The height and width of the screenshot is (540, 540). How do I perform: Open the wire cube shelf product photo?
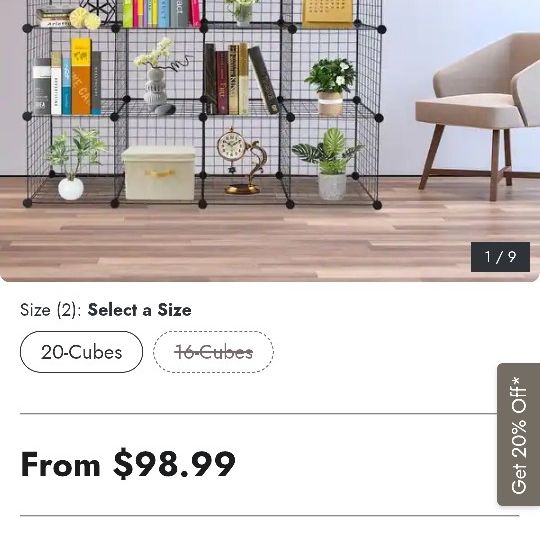[x=270, y=141]
